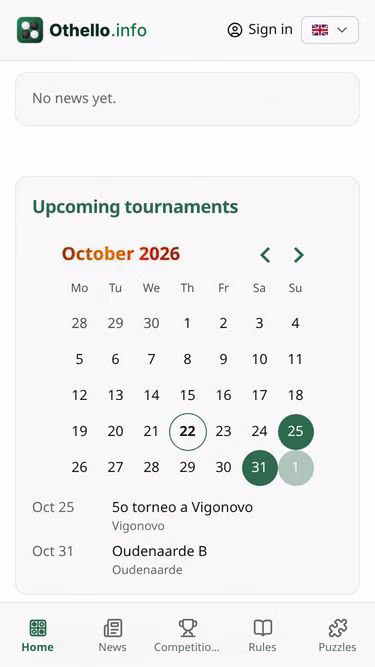Open the Rules tab
This screenshot has height=667, width=375.
coord(262,636)
